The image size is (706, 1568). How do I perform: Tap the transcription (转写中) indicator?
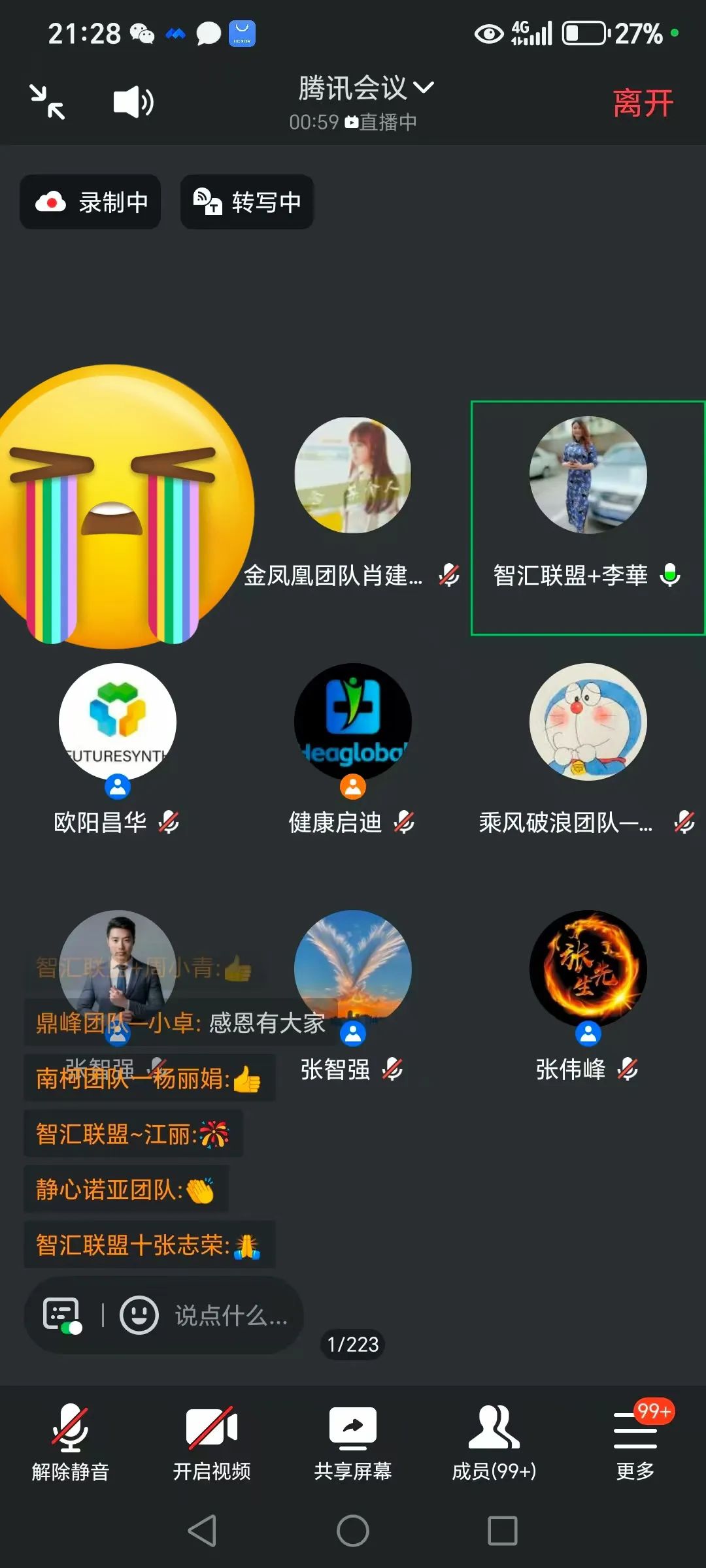(x=246, y=203)
